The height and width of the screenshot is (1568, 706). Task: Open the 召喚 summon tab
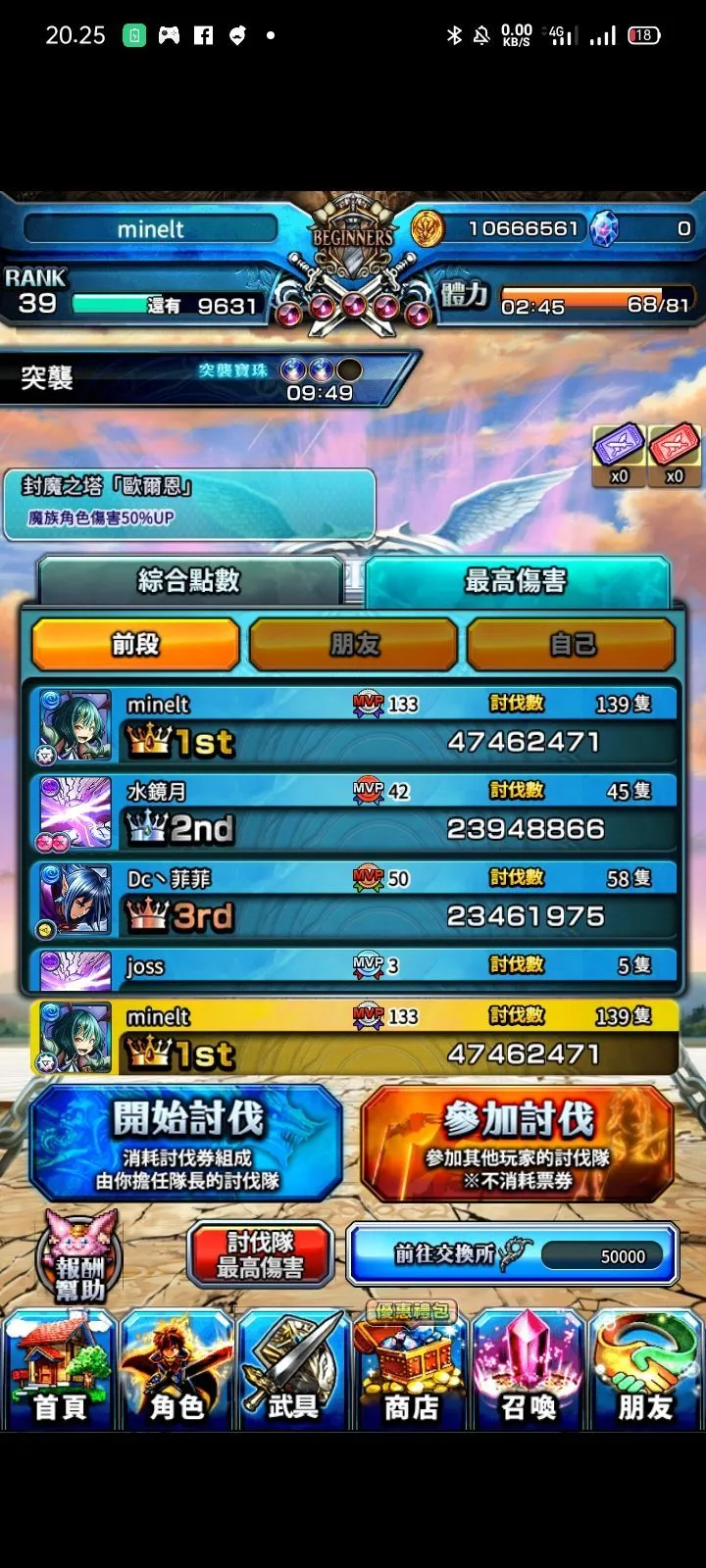pyautogui.click(x=529, y=1372)
